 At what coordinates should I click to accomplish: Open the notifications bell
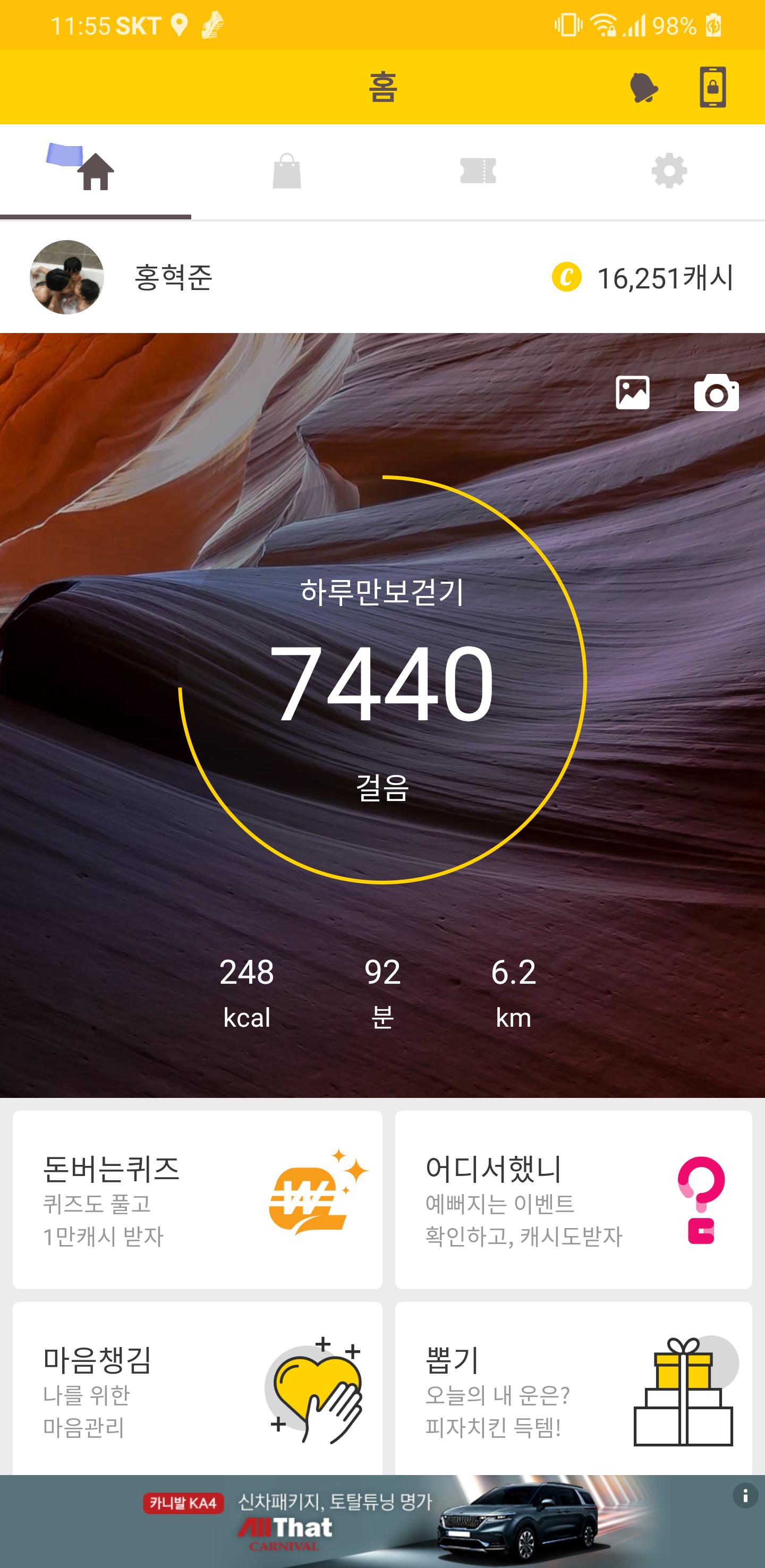[643, 88]
